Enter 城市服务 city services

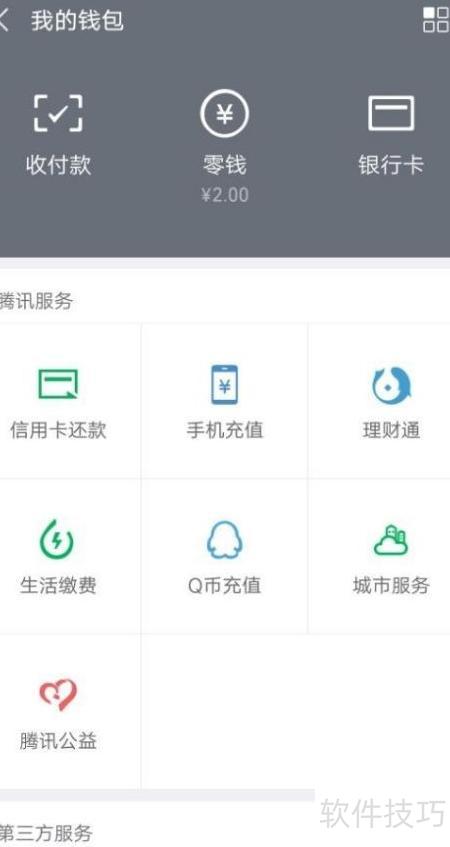391,557
